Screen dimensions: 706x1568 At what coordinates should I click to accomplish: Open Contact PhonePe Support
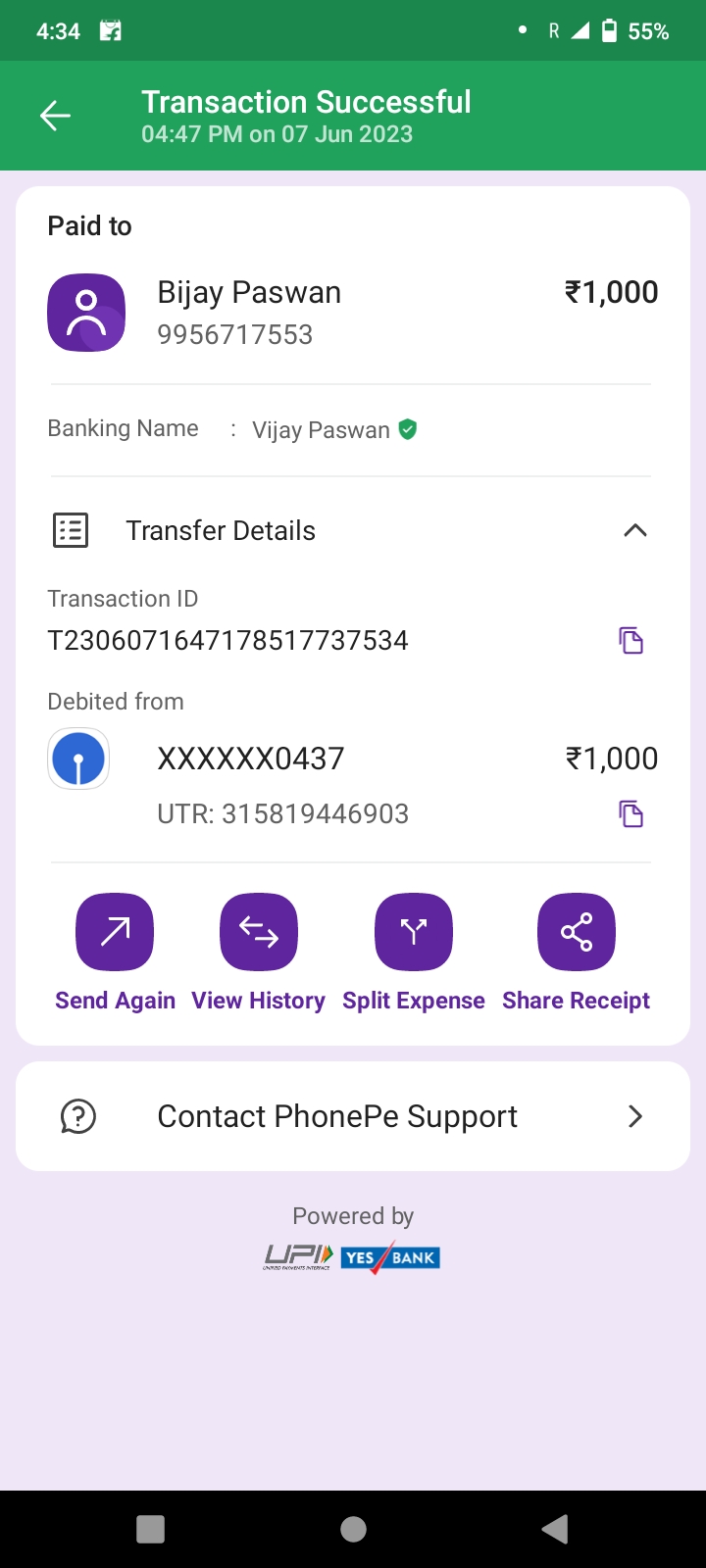coord(353,1116)
